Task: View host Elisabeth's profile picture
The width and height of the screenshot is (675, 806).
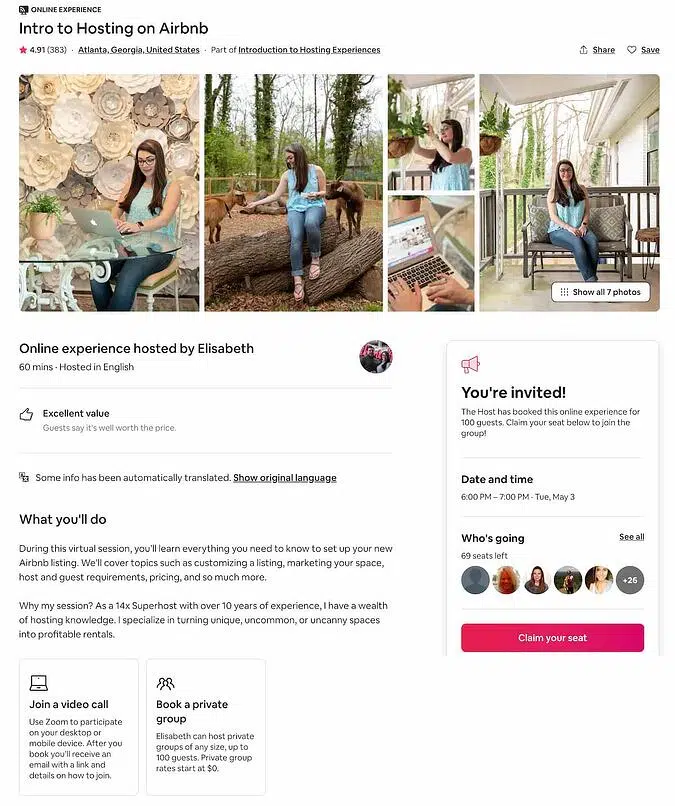Action: point(376,357)
